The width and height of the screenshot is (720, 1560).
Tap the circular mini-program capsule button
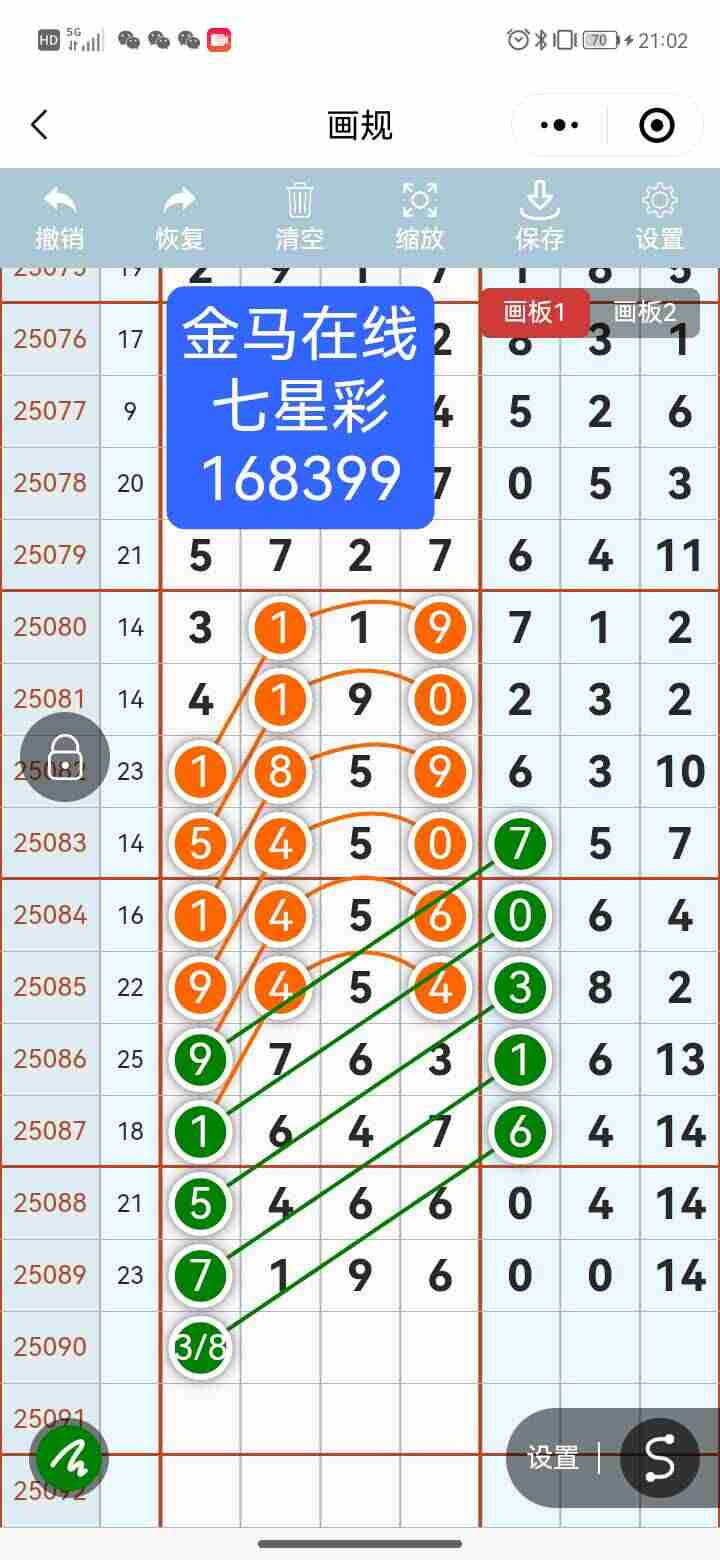[x=655, y=125]
